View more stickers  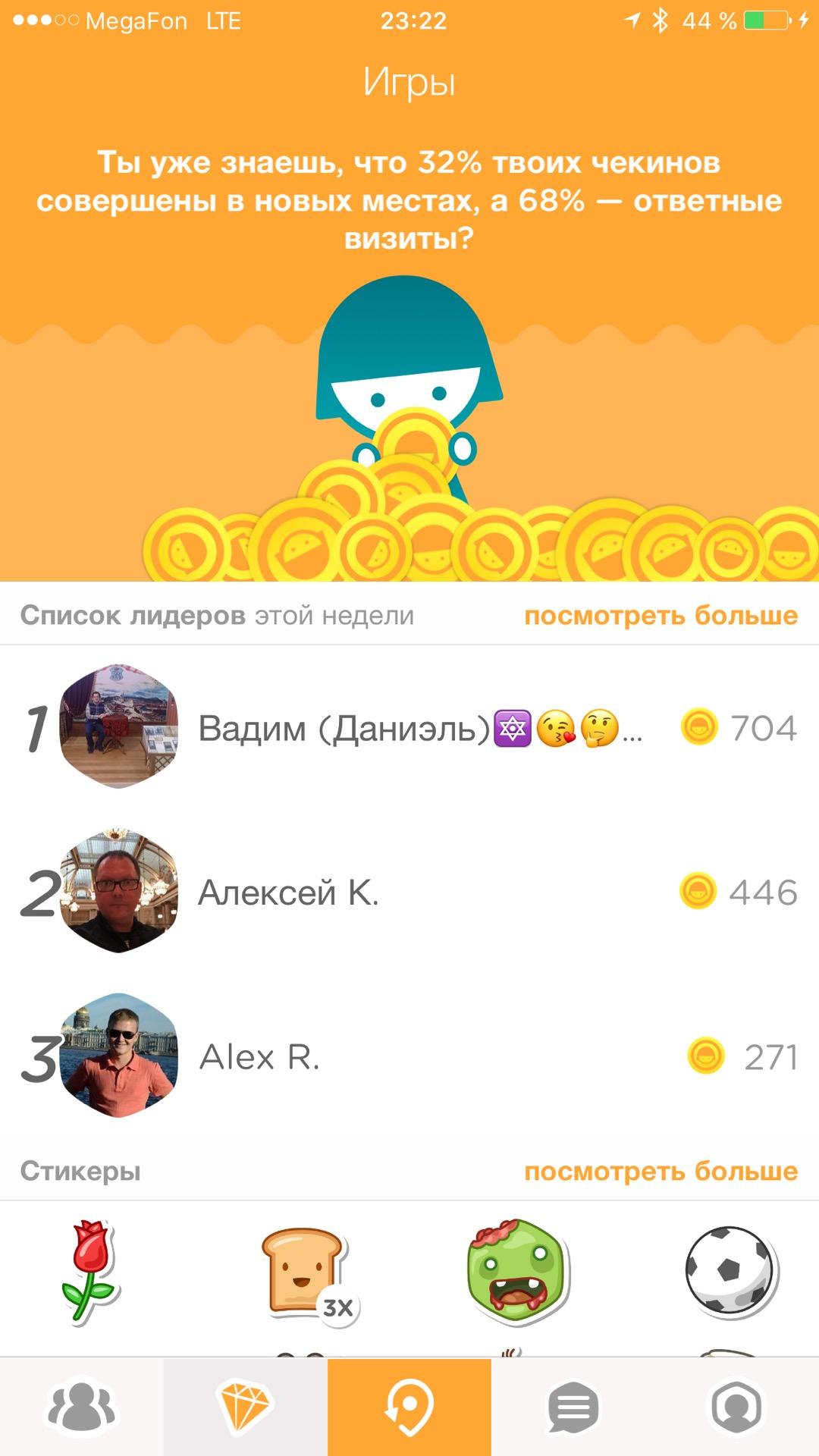point(661,1172)
